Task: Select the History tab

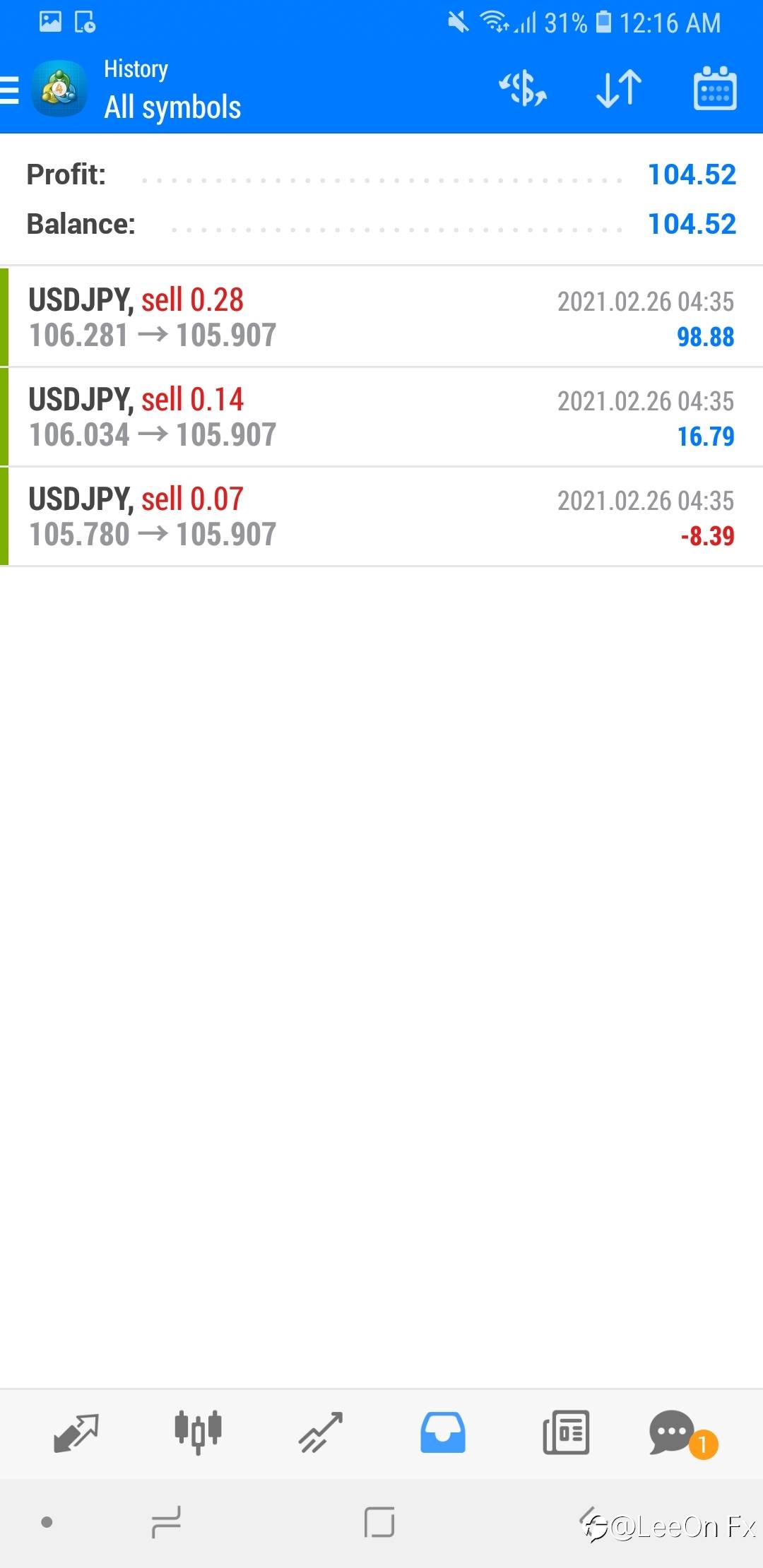Action: coord(443,1432)
